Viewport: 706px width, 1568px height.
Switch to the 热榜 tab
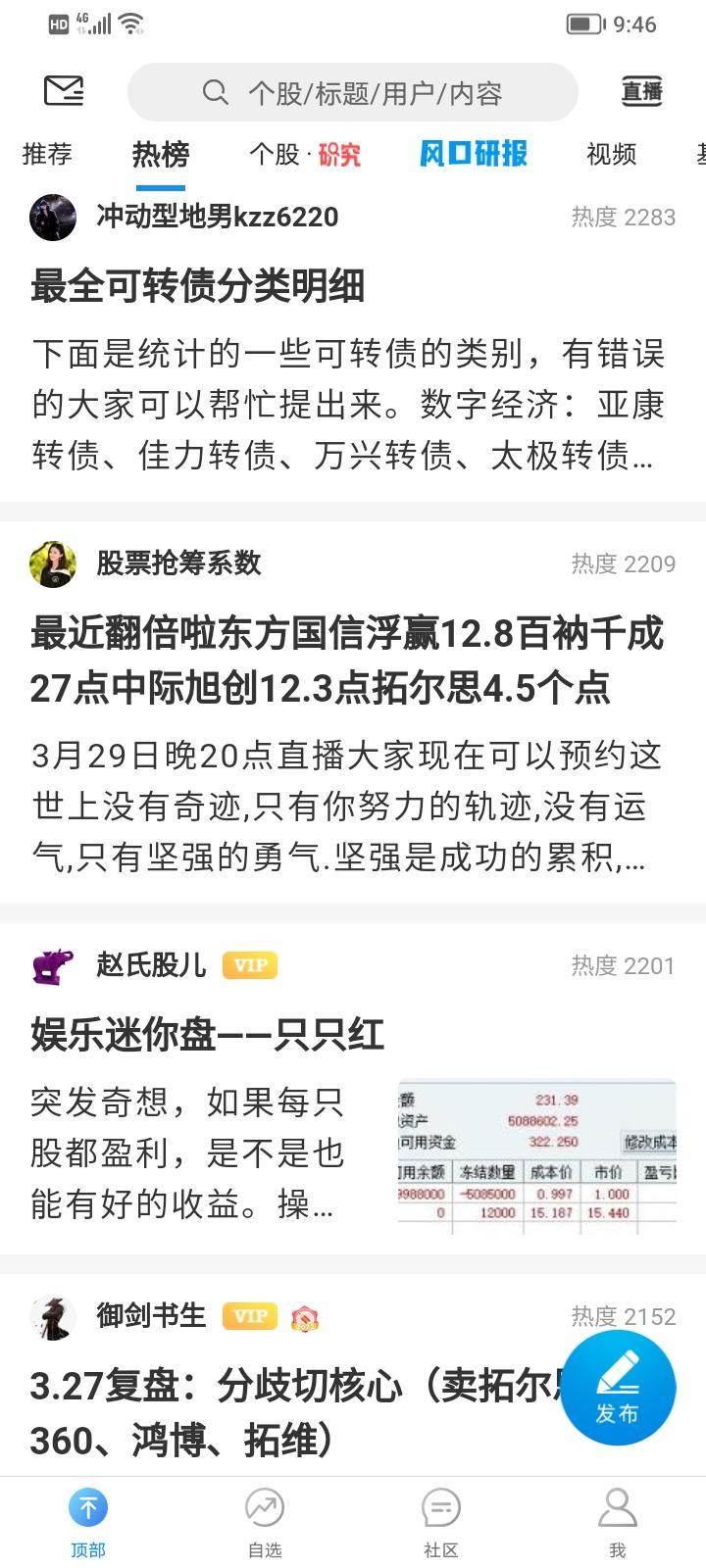pos(158,154)
